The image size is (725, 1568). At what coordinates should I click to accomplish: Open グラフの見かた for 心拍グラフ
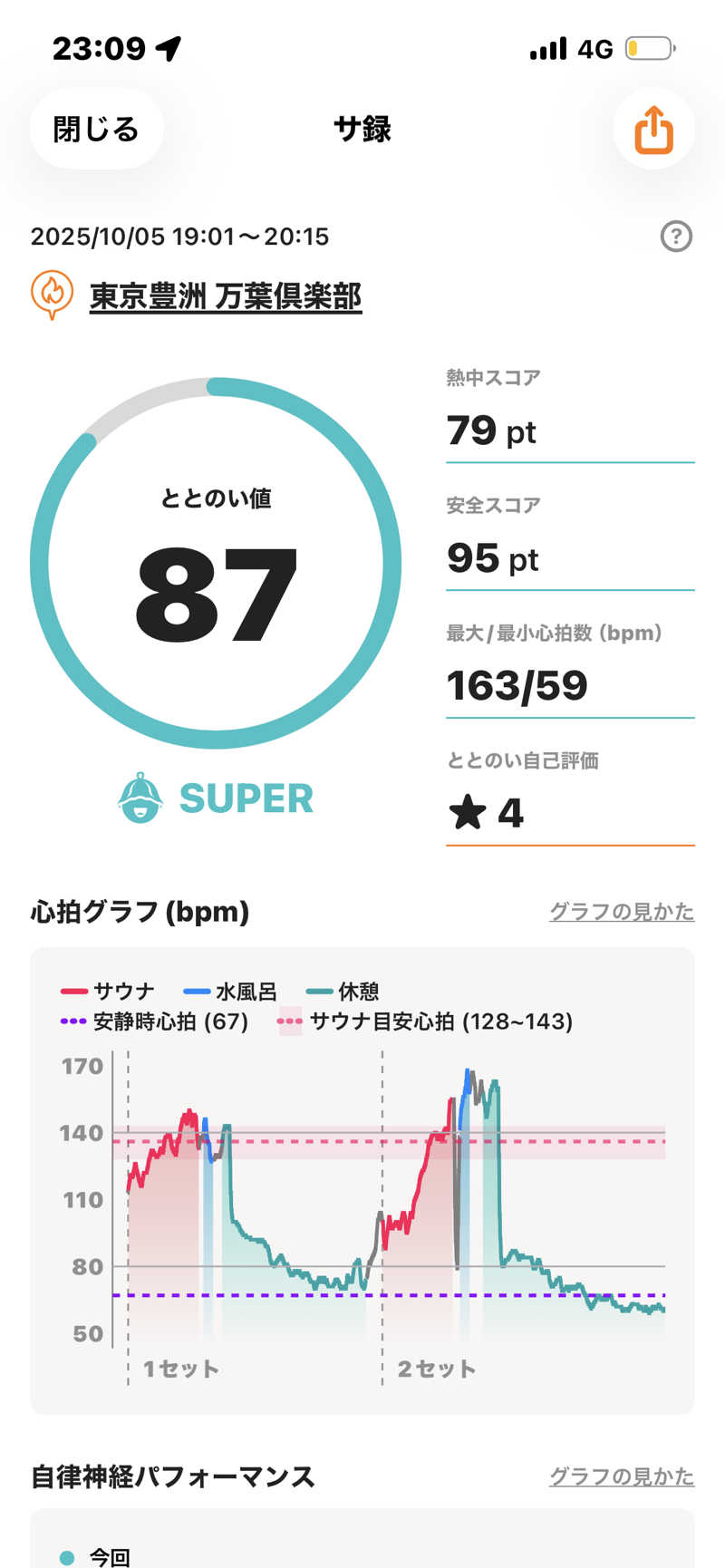(622, 913)
